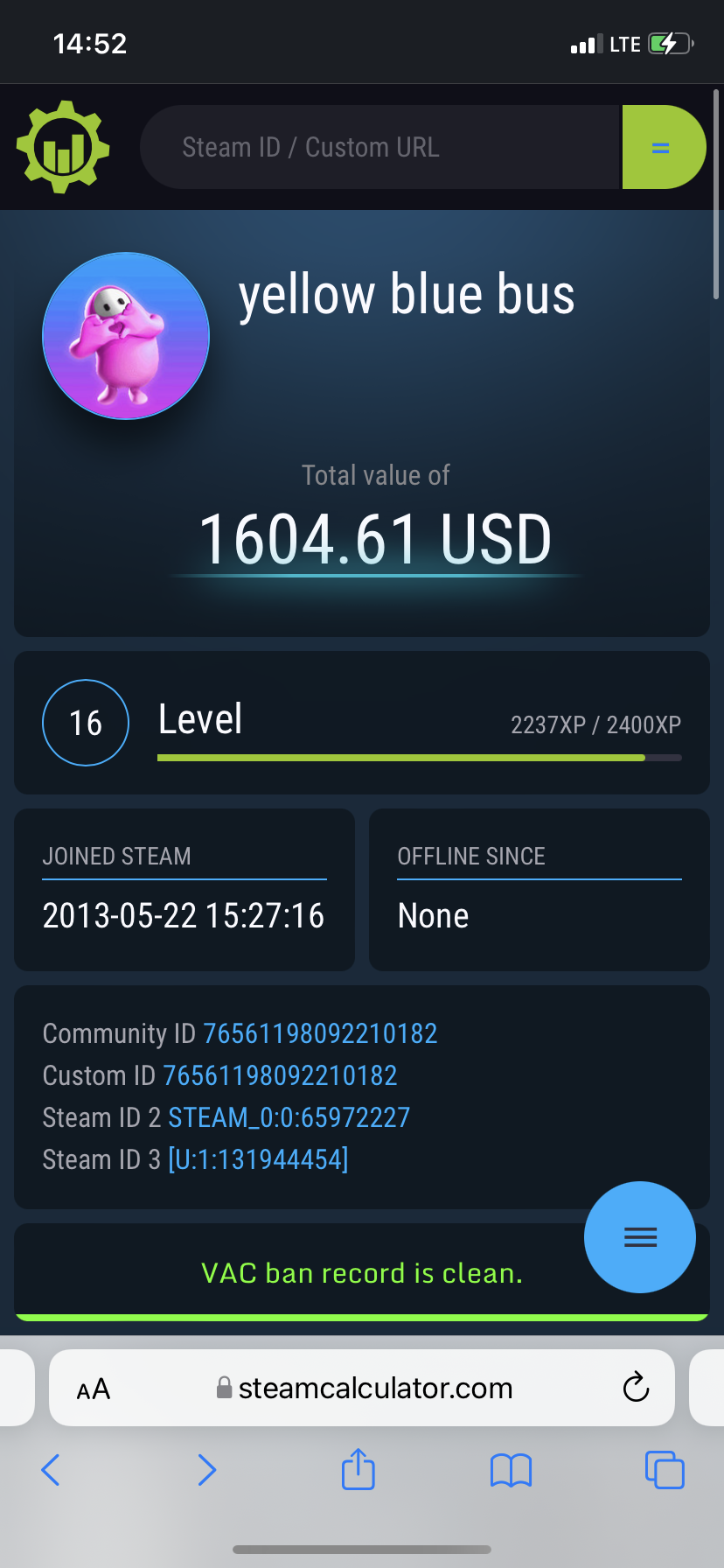The width and height of the screenshot is (724, 1568).
Task: Open the Community ID 76561198092210182 link
Action: [x=320, y=1033]
